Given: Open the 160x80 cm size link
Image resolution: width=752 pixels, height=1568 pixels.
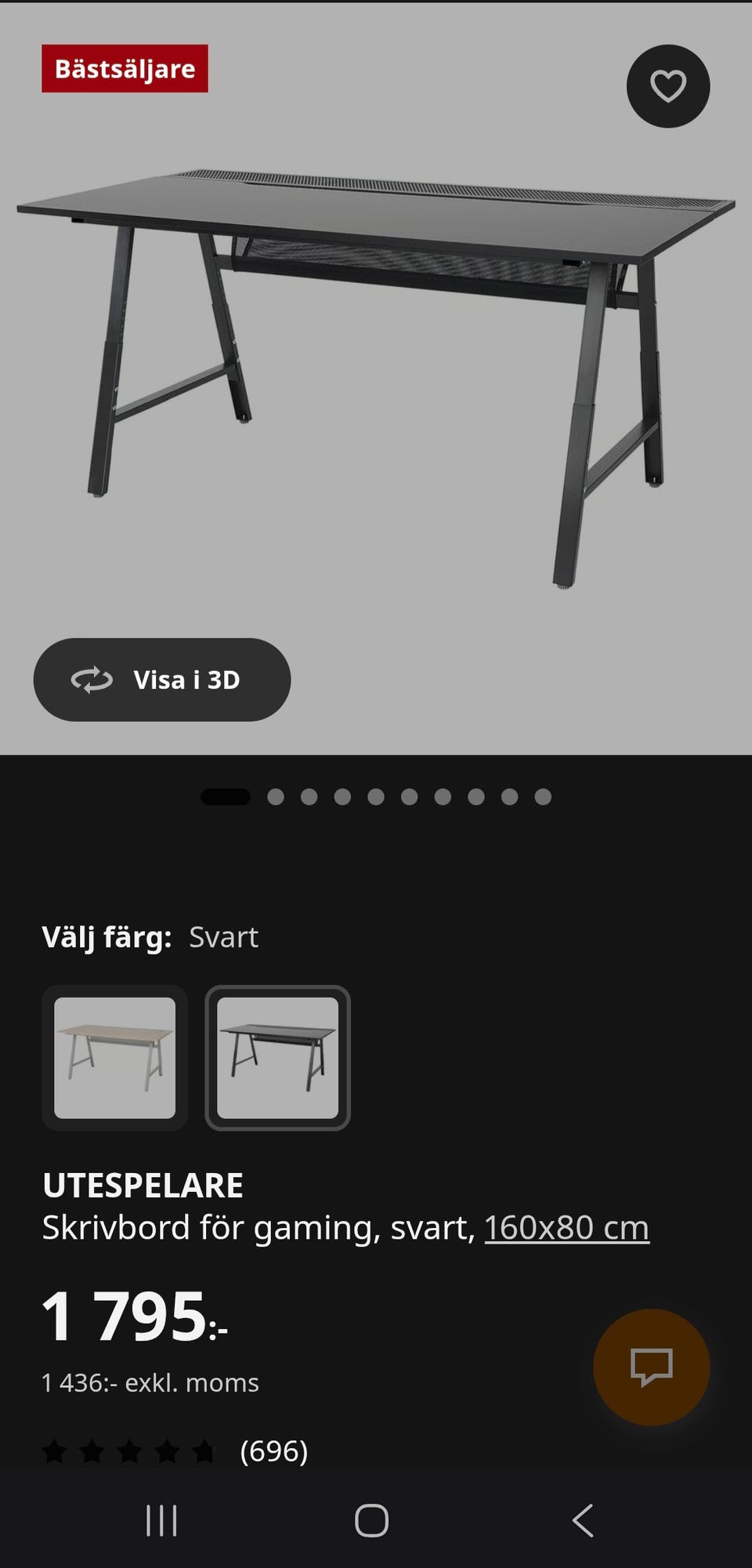Looking at the screenshot, I should pyautogui.click(x=566, y=1227).
